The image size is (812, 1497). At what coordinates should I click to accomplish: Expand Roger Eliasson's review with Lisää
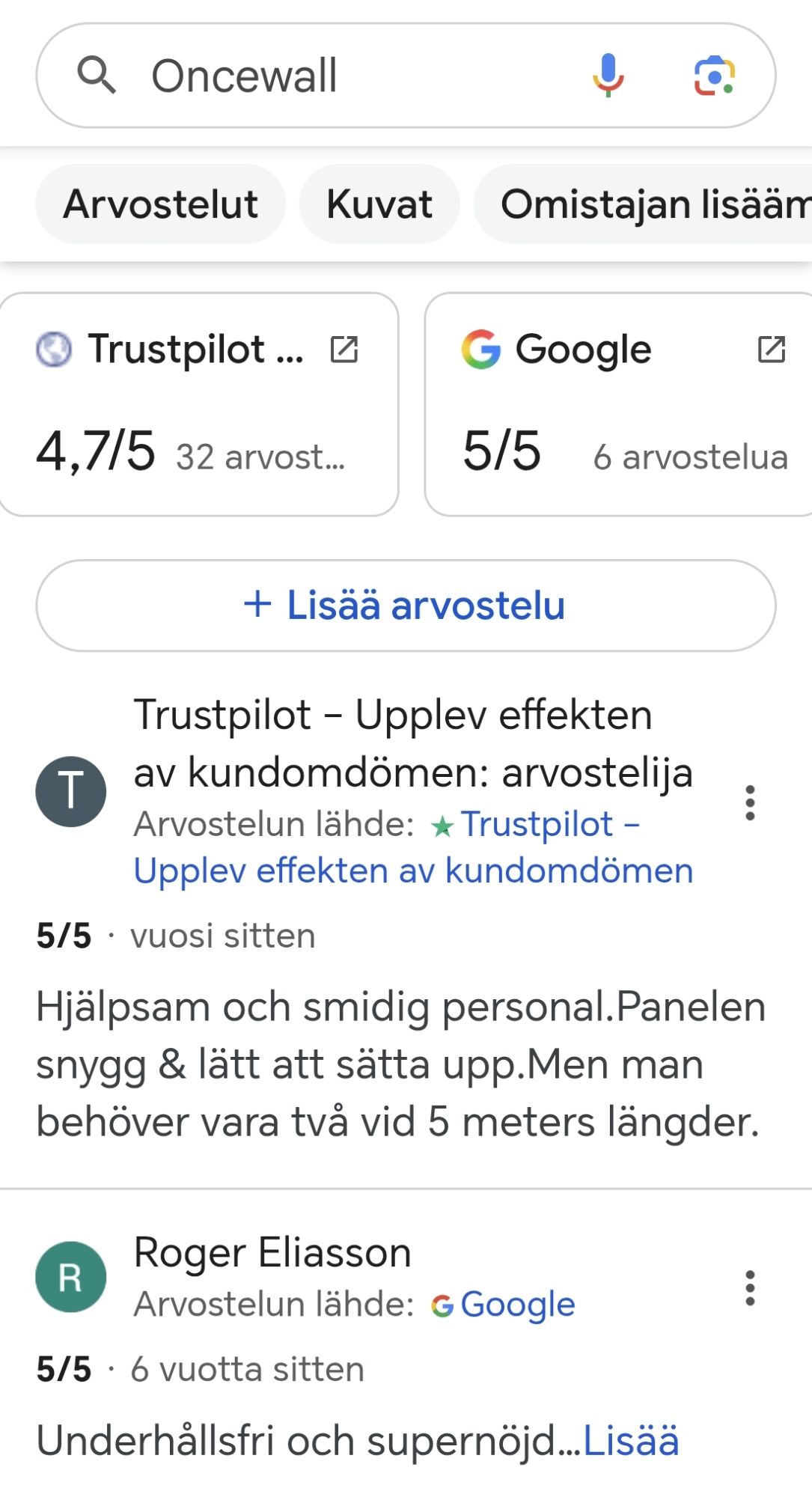coord(630,1441)
